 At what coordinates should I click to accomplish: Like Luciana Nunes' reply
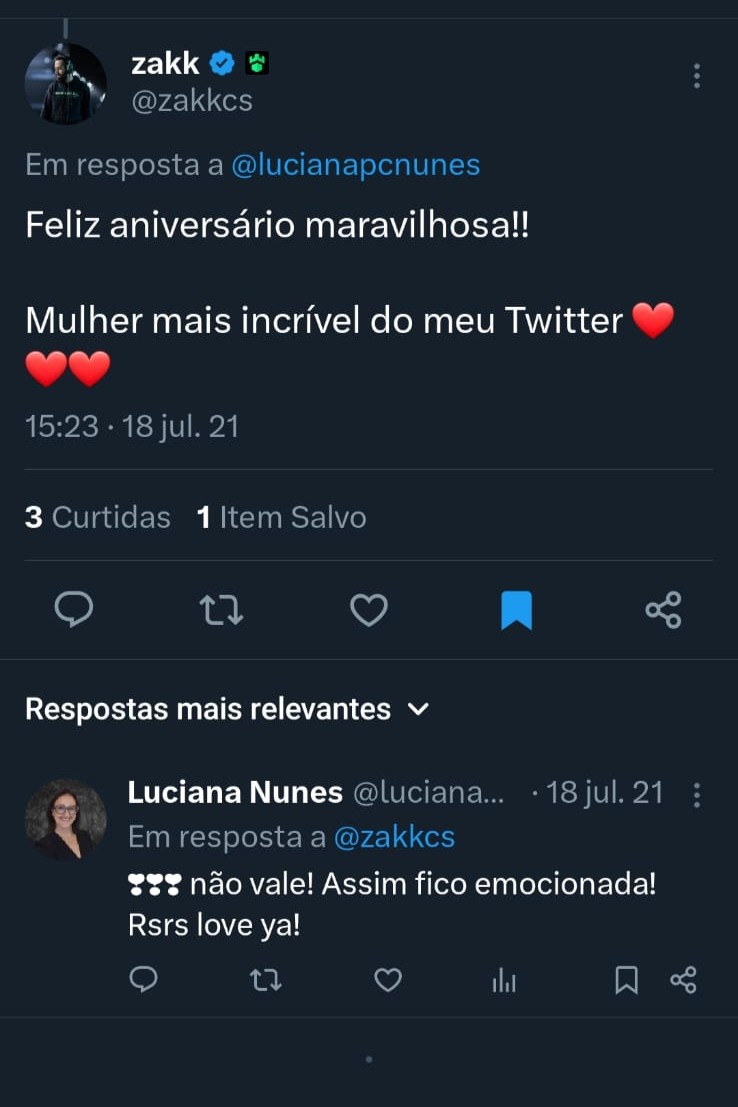pyautogui.click(x=388, y=980)
